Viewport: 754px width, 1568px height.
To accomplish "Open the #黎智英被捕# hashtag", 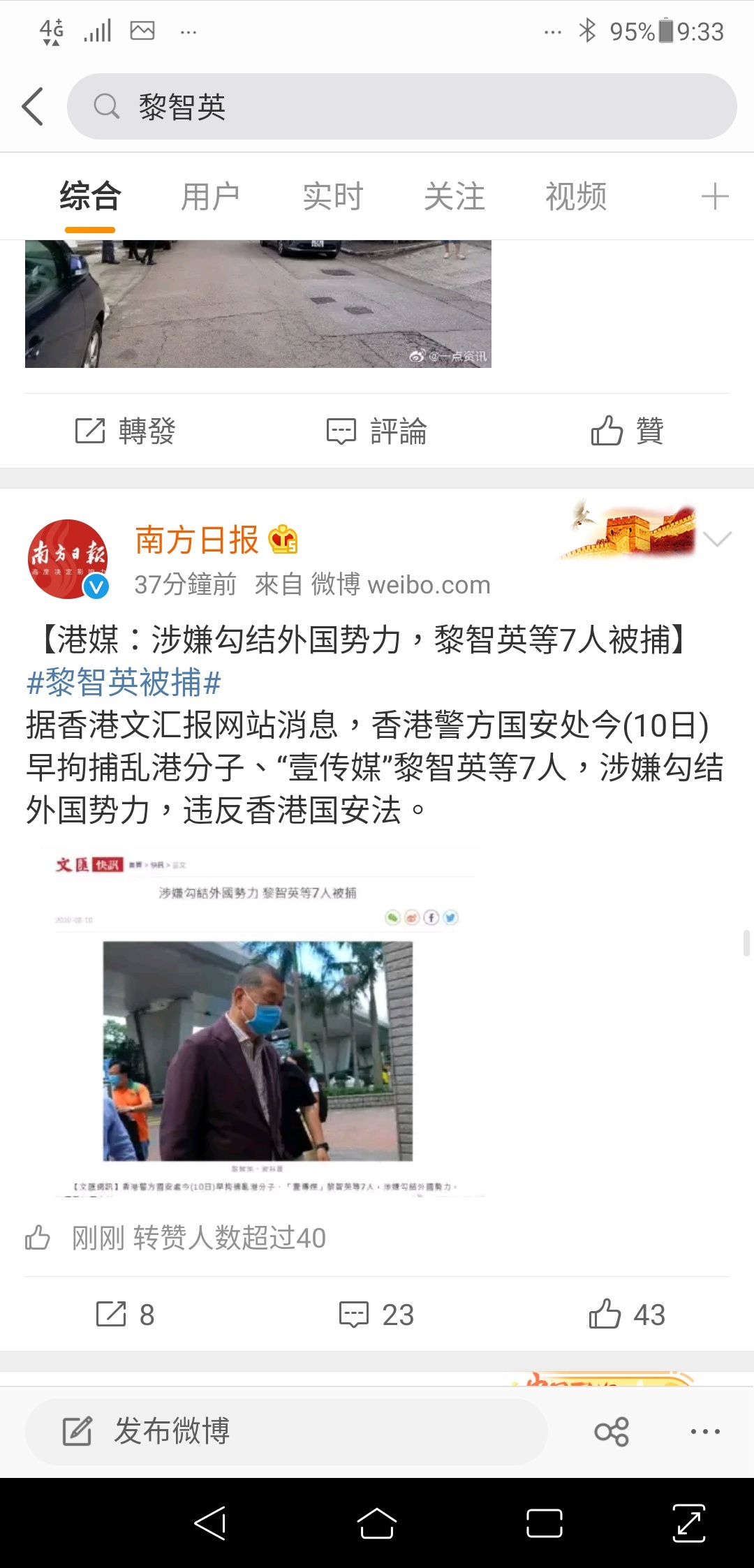I will click(124, 682).
